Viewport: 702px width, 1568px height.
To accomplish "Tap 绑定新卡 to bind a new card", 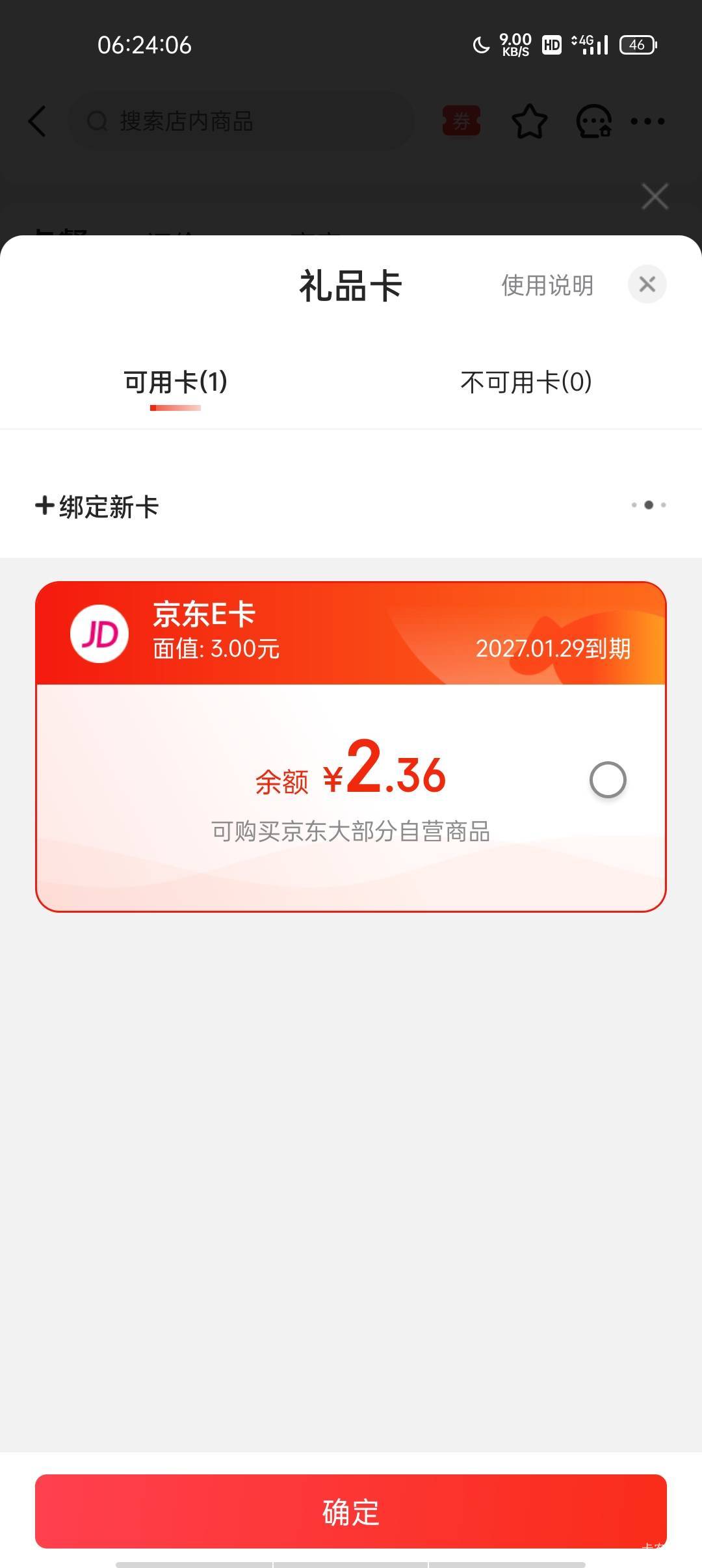I will 97,506.
